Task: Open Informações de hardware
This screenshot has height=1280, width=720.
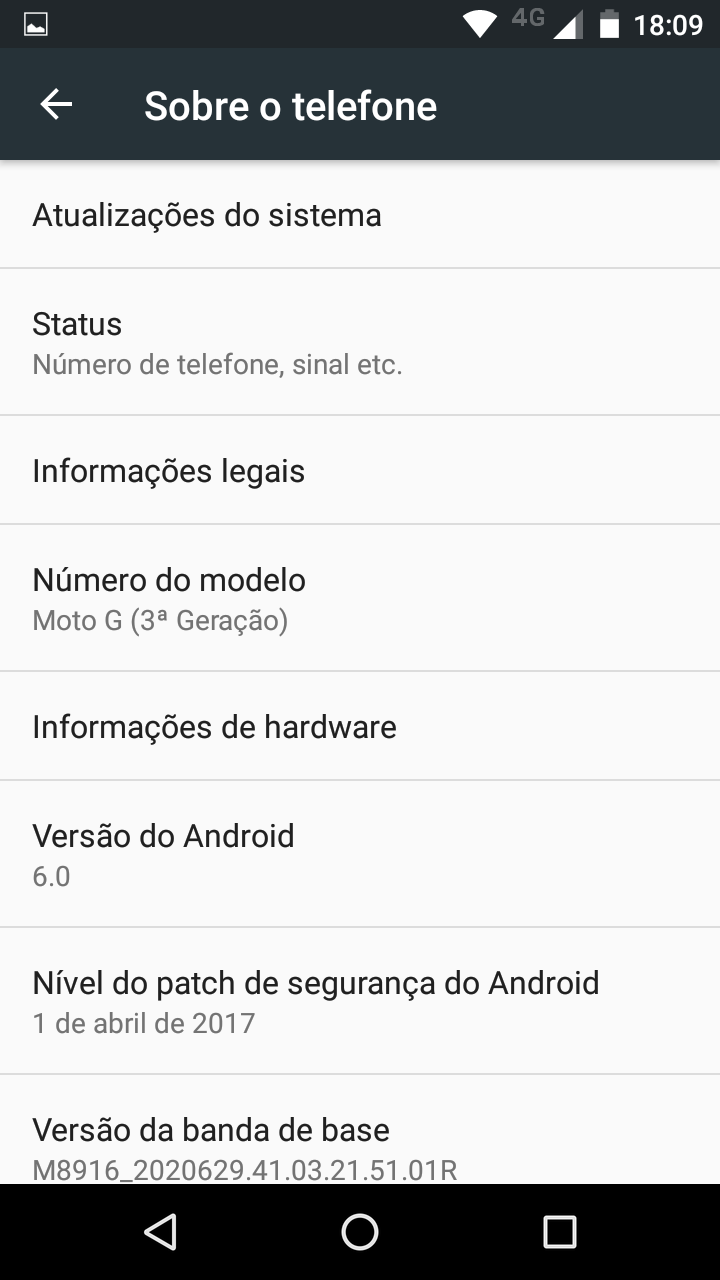Action: [360, 726]
